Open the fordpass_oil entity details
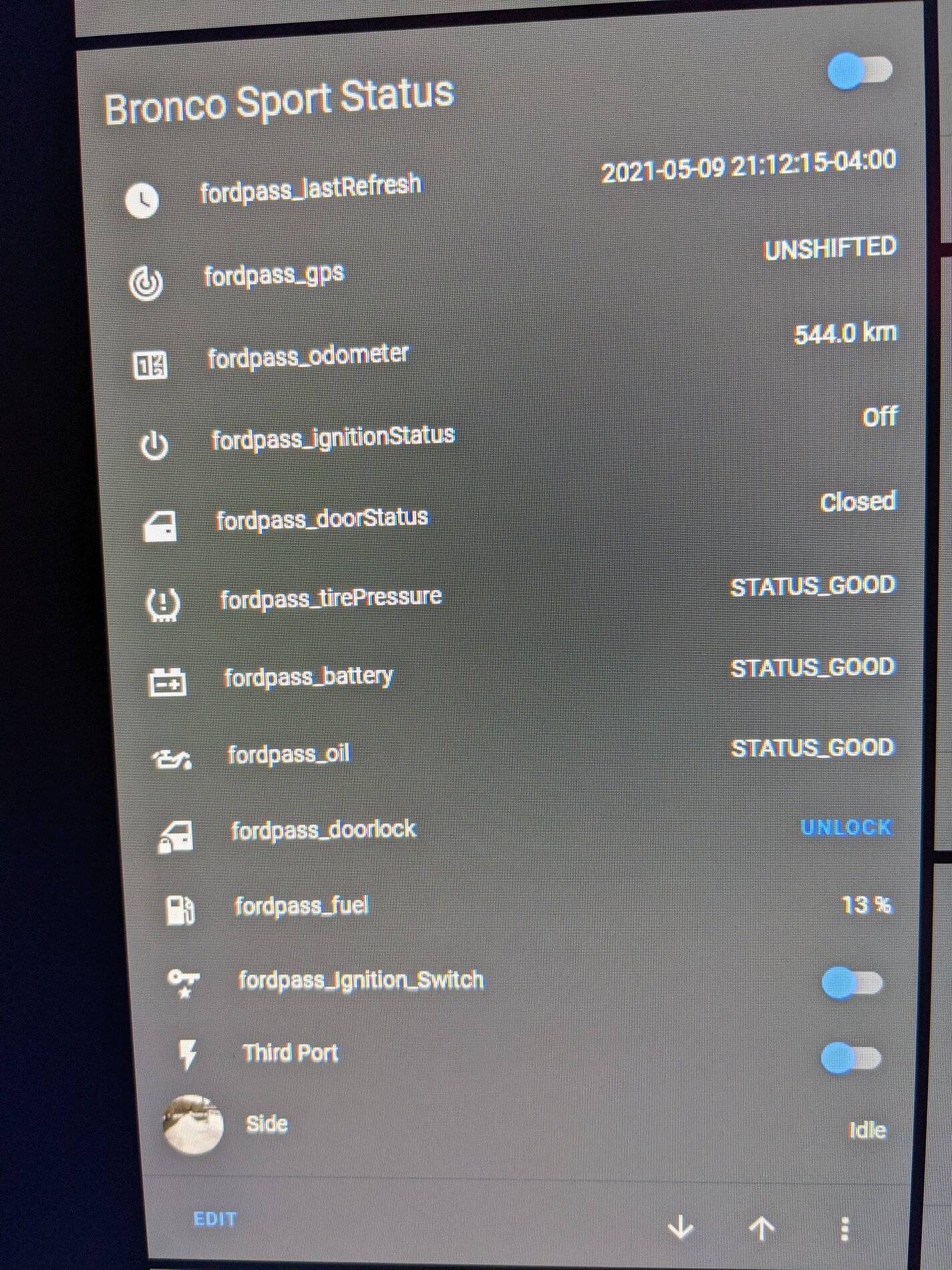 (289, 755)
